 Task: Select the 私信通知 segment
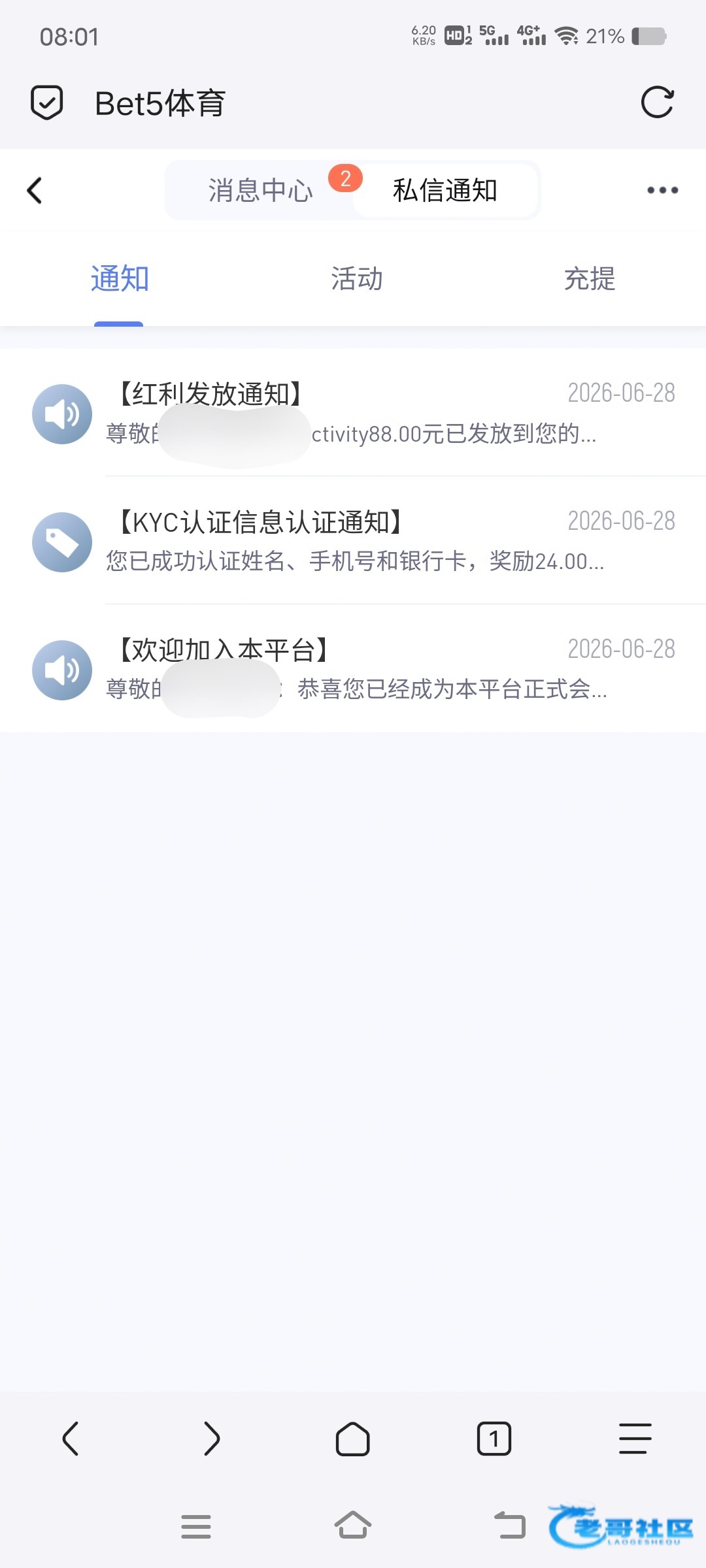pos(445,191)
